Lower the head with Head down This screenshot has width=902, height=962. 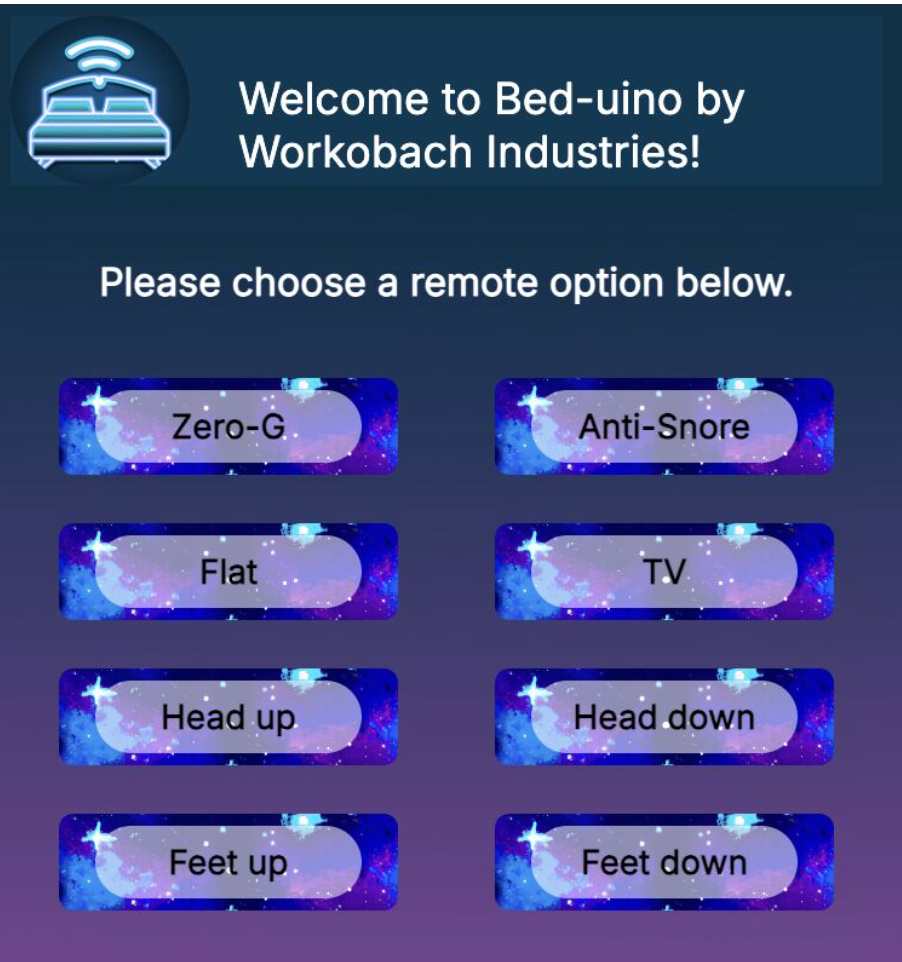(x=664, y=717)
